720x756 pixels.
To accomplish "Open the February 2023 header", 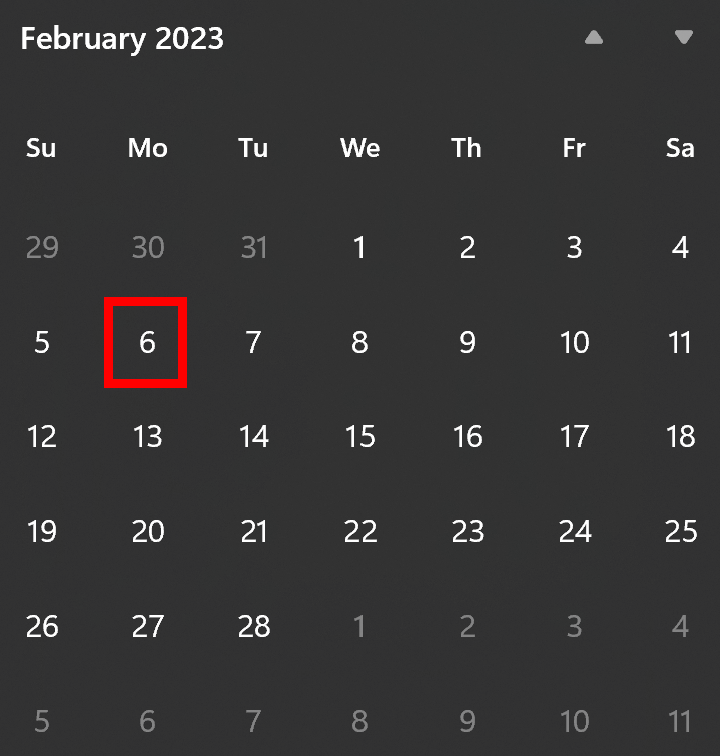I will pyautogui.click(x=122, y=39).
